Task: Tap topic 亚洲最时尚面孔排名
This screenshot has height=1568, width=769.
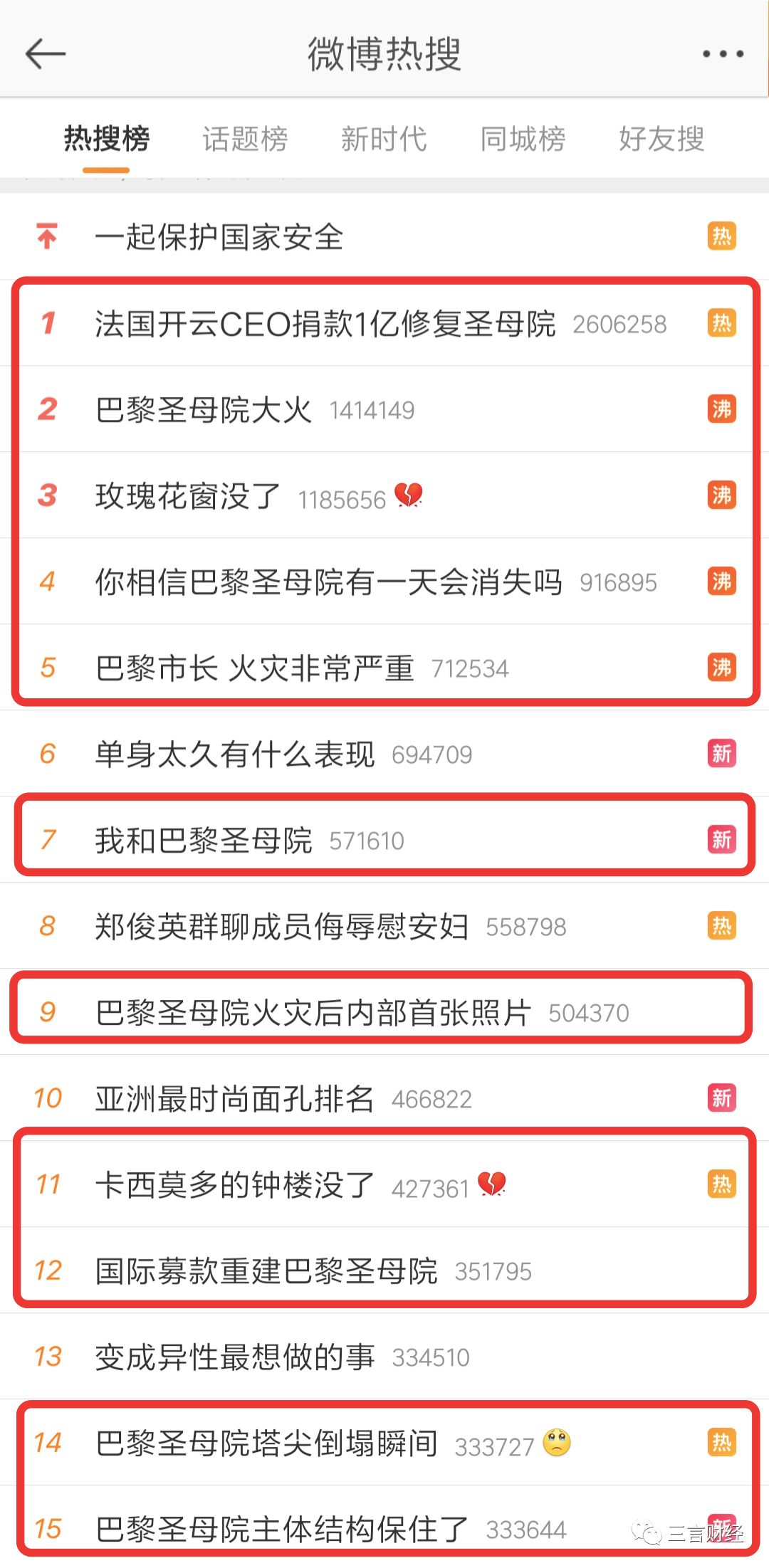Action: click(x=234, y=1099)
